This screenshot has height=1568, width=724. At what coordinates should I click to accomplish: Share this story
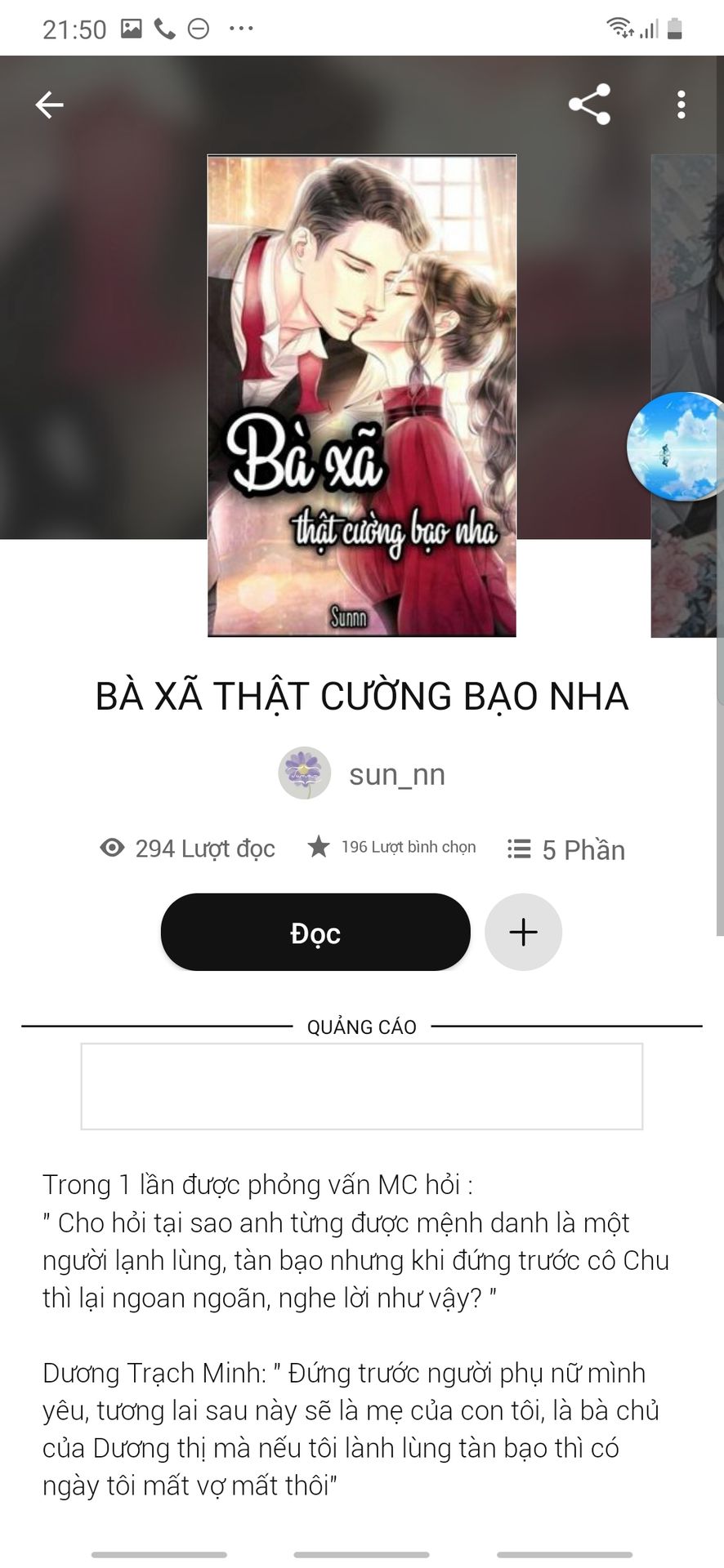589,105
